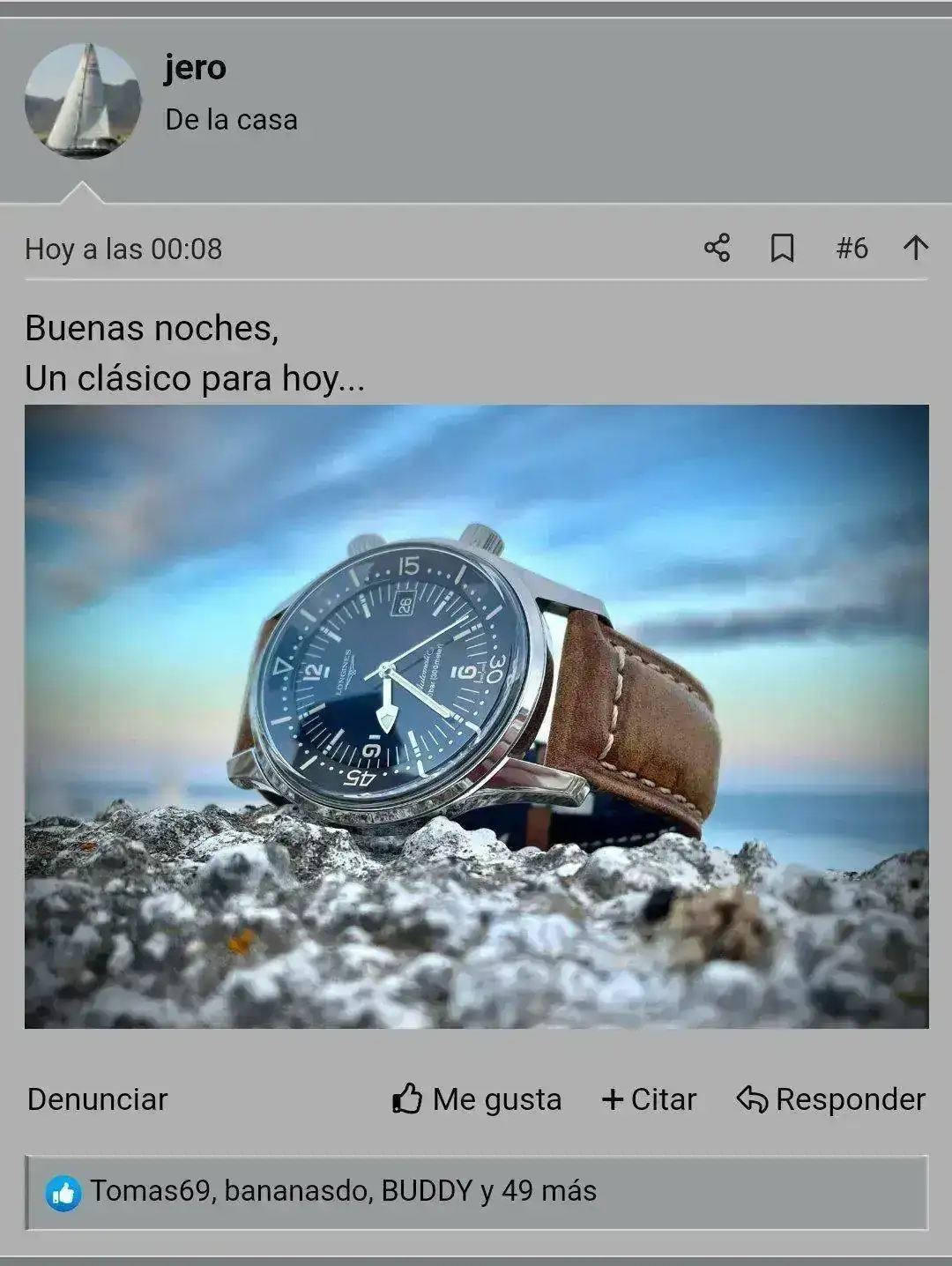View the profile of username jero

(x=195, y=68)
